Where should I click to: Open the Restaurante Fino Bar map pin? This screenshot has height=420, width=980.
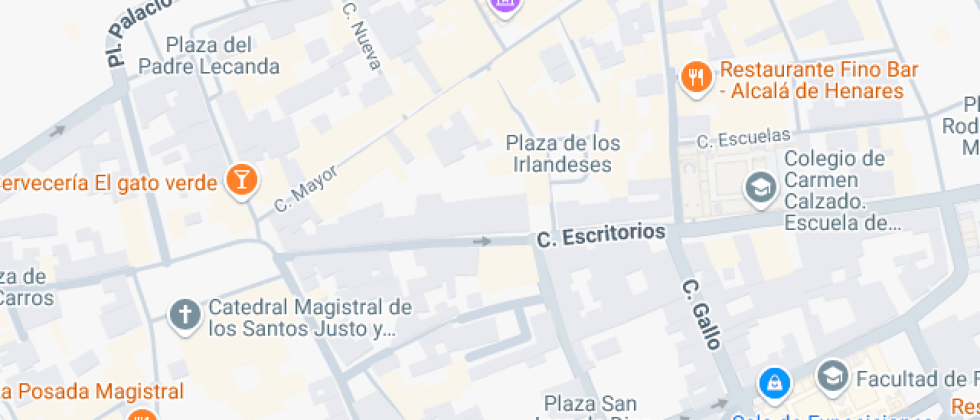click(696, 77)
